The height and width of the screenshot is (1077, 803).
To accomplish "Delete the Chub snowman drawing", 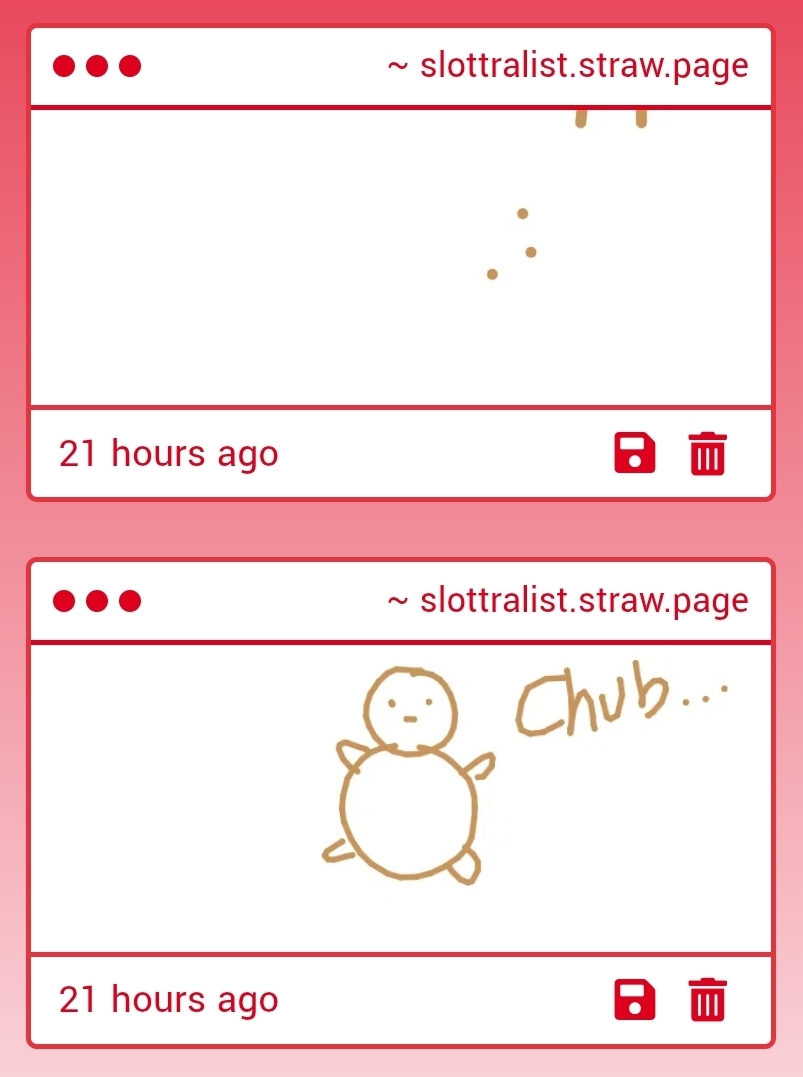I will 708,999.
